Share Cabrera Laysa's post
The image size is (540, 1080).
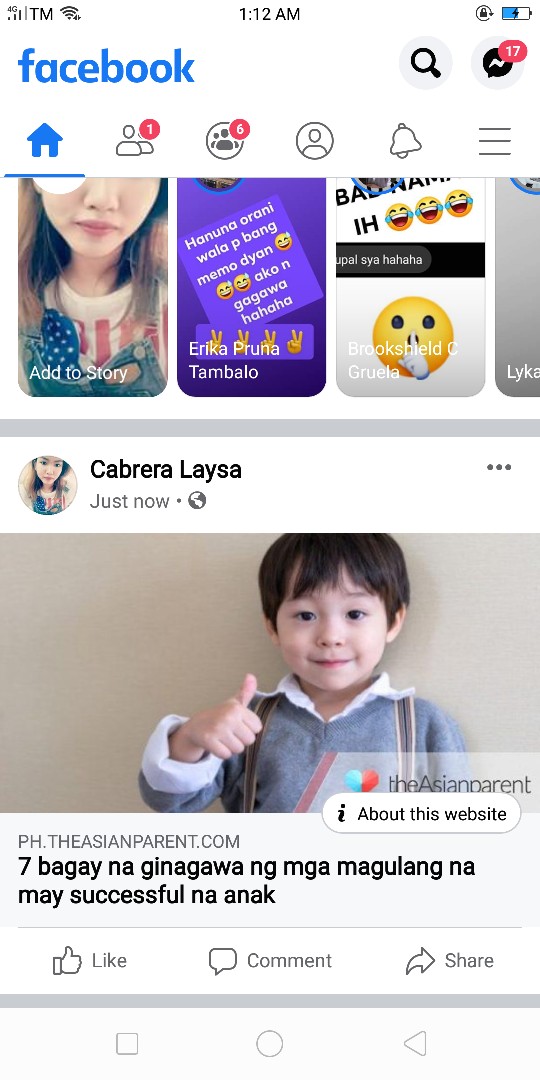[450, 960]
